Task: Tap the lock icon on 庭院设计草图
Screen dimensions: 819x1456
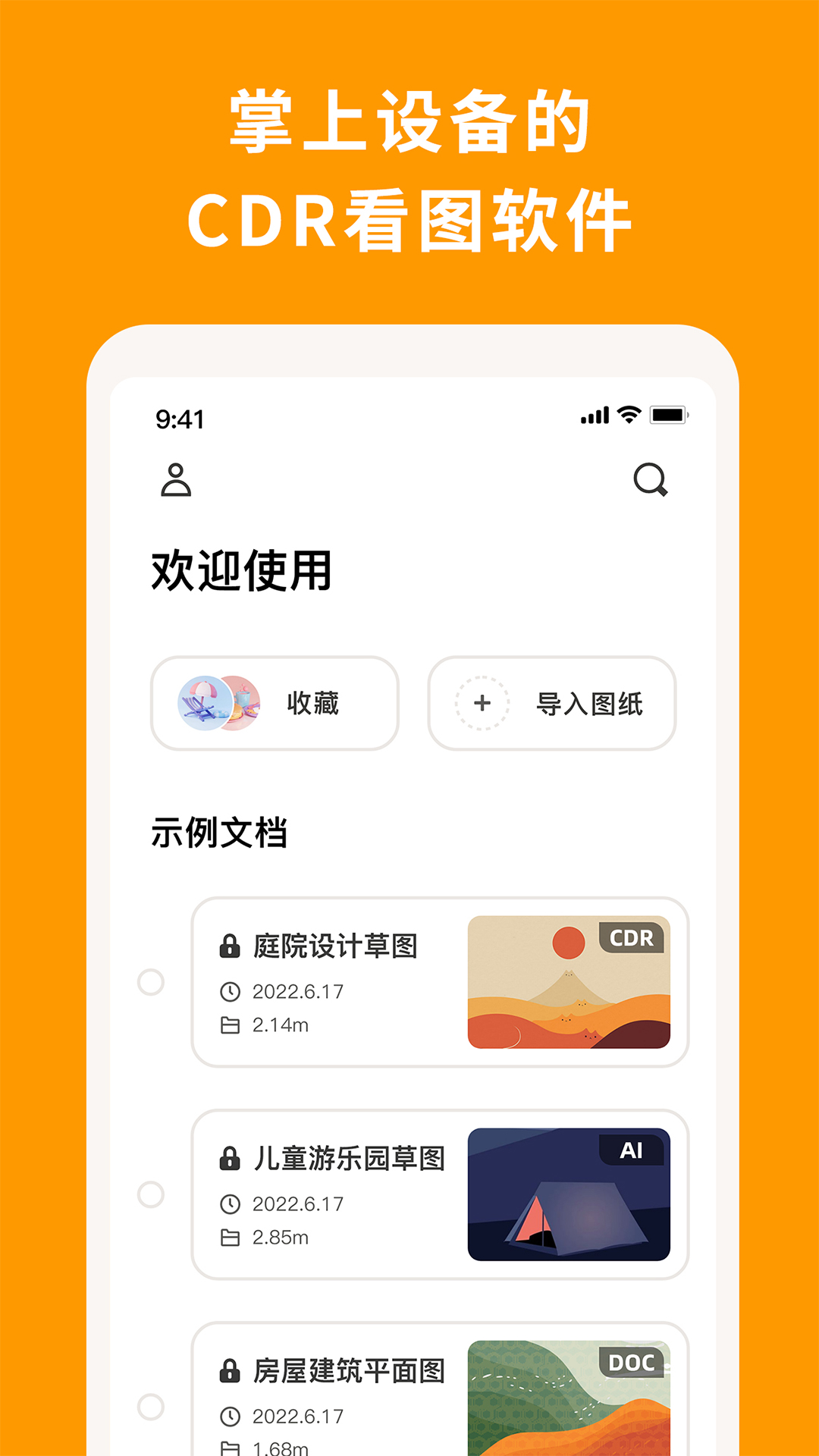Action: click(229, 945)
